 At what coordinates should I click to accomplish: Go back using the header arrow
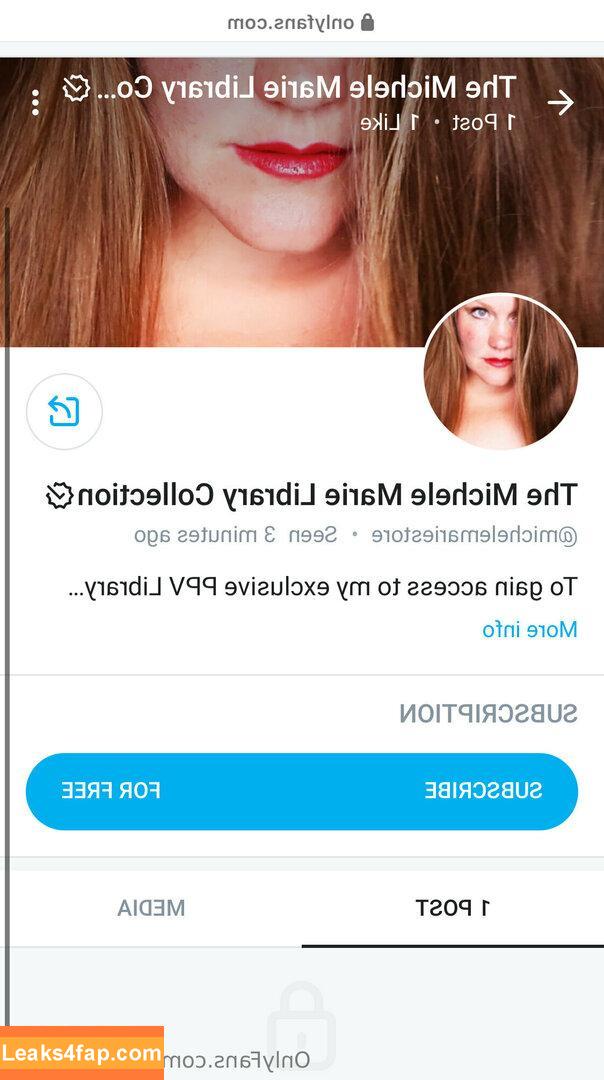pyautogui.click(x=561, y=103)
